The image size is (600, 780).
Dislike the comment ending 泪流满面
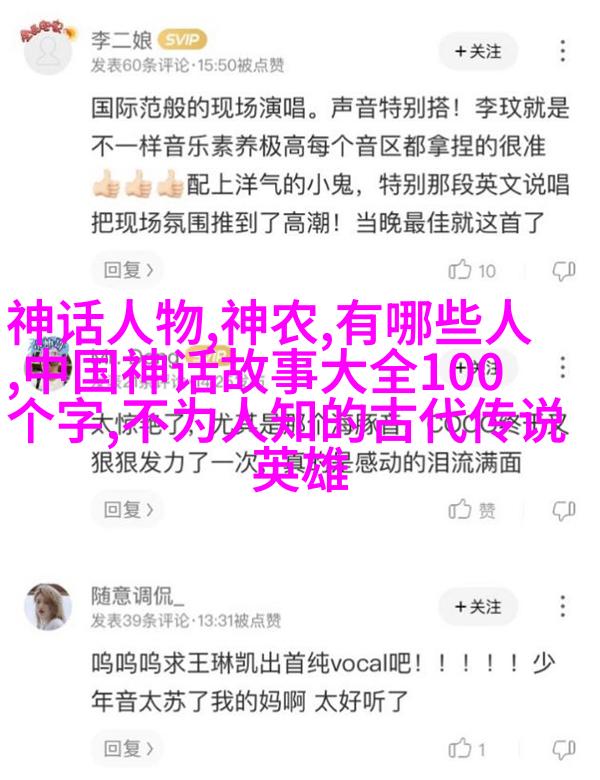point(564,509)
